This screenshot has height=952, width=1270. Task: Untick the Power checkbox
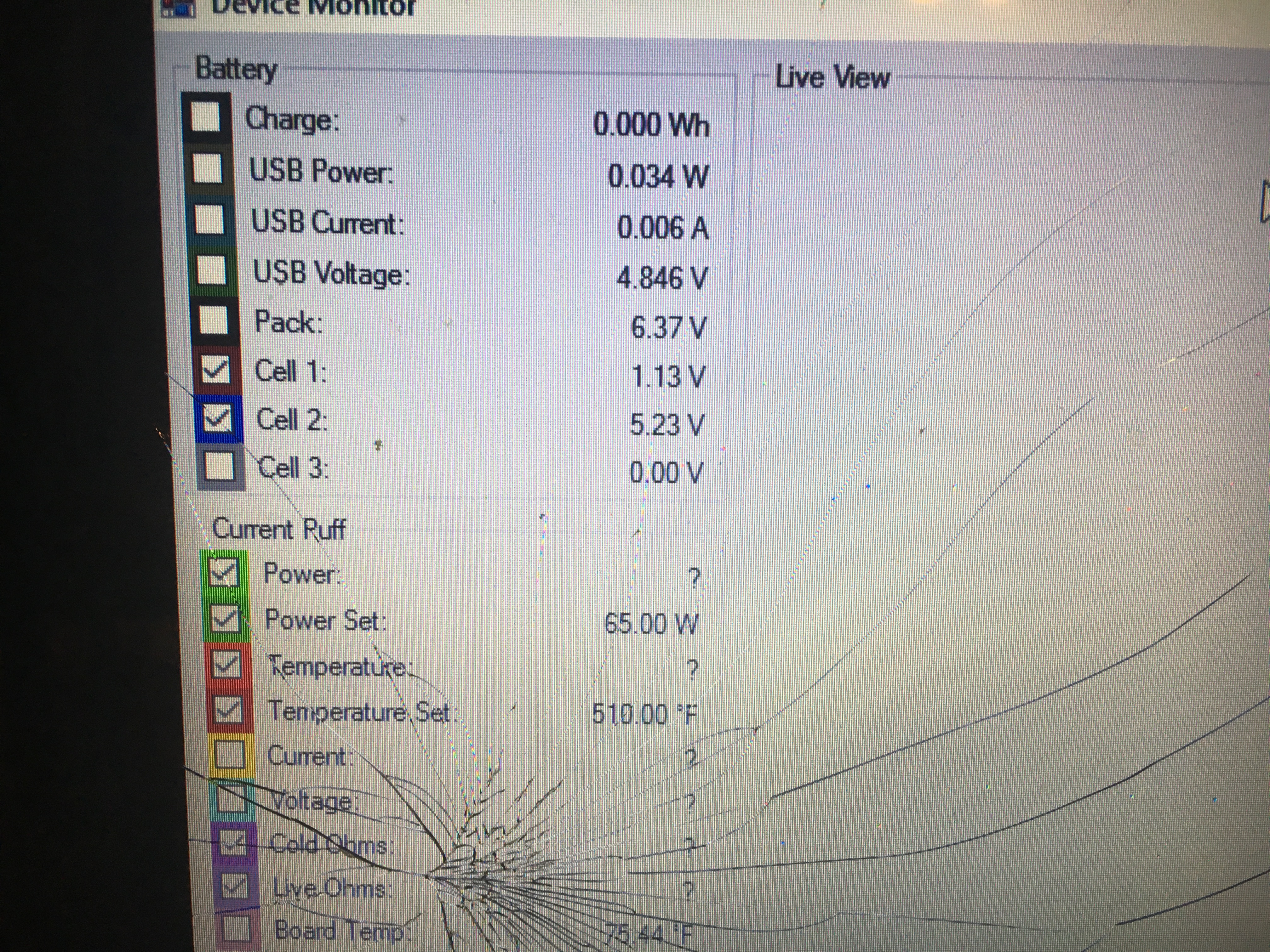[x=223, y=572]
